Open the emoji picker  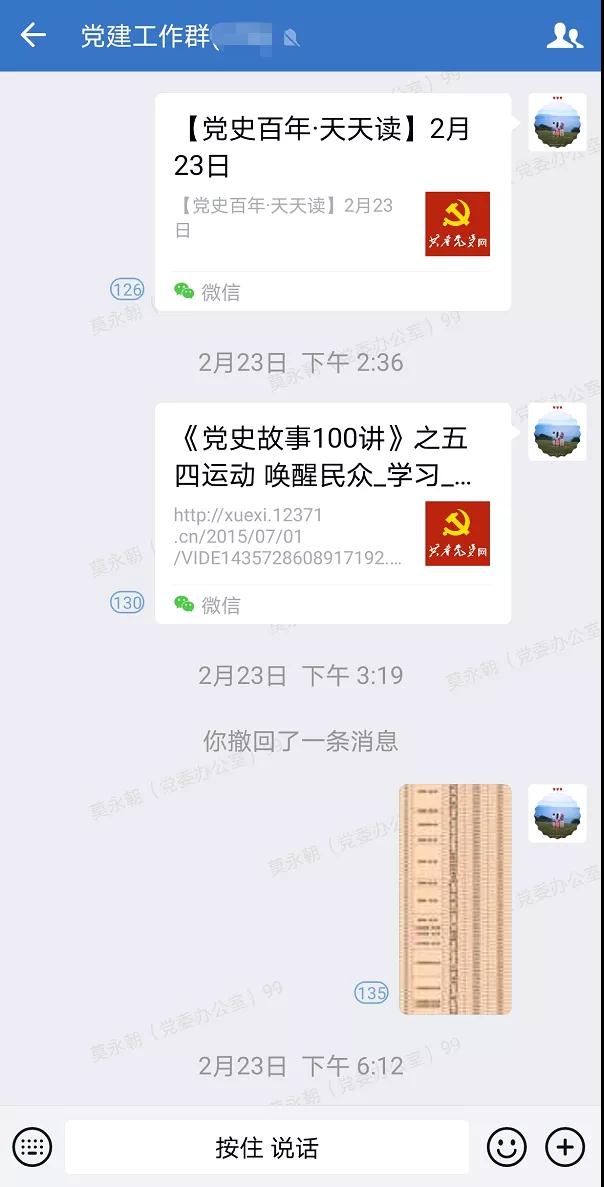pos(506,1146)
